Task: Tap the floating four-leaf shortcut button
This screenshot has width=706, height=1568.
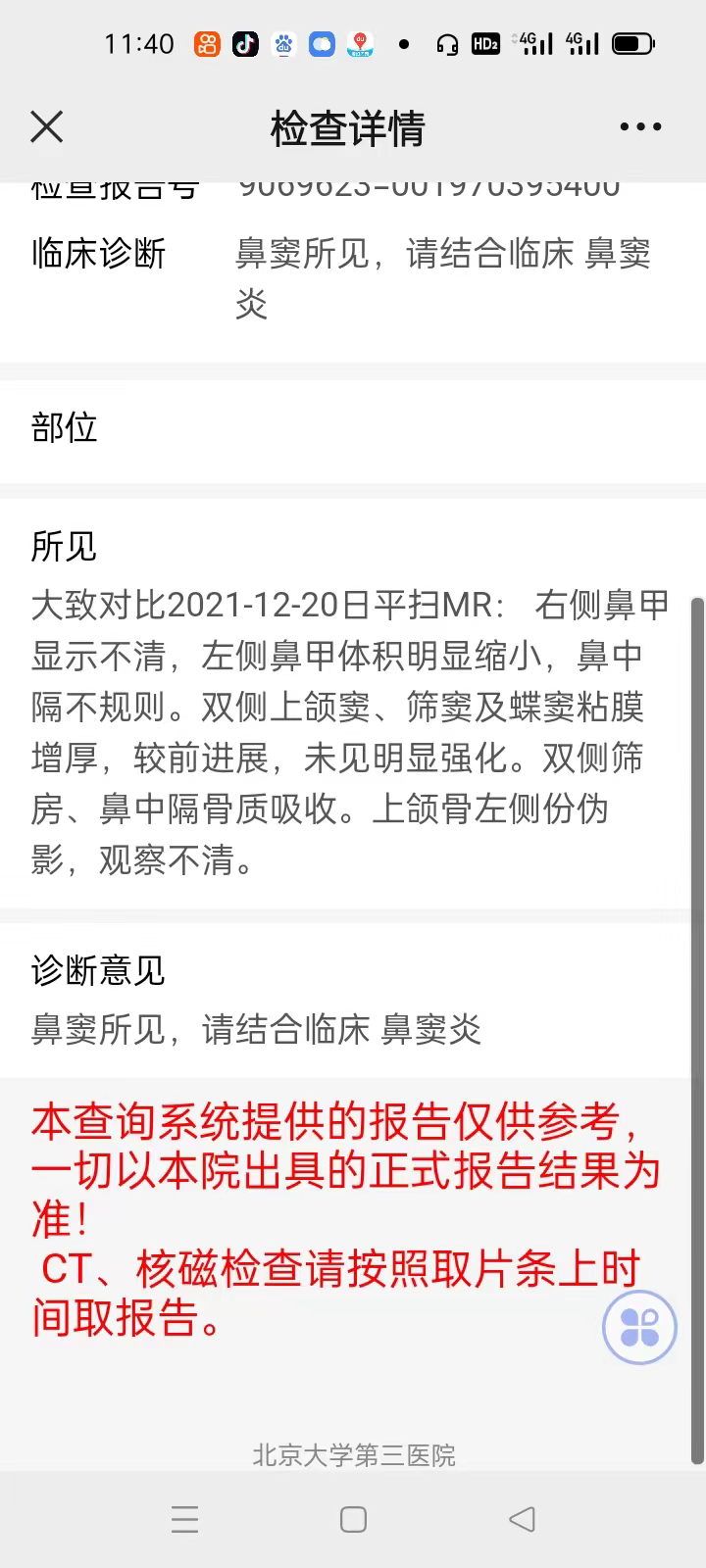Action: tap(639, 1328)
